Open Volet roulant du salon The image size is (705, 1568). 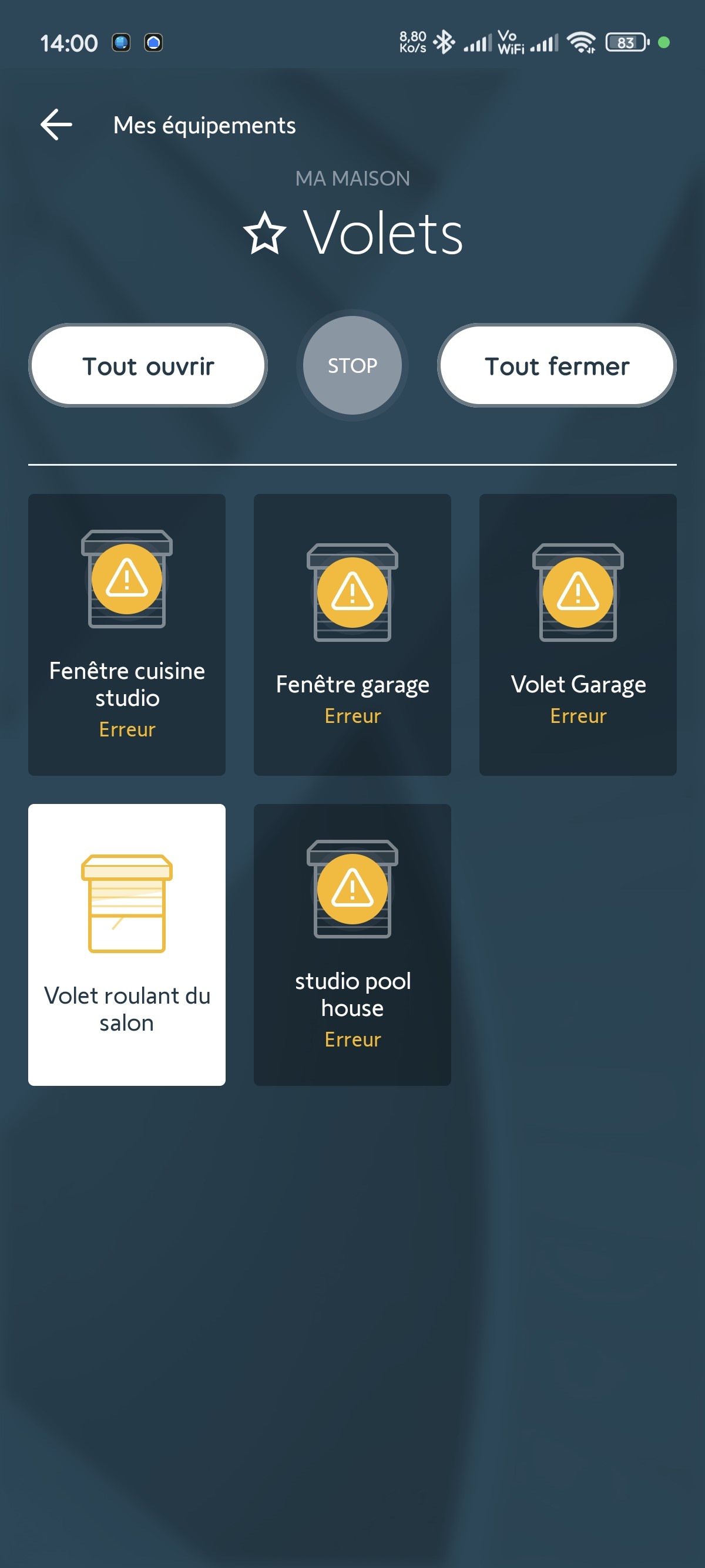pos(127,944)
